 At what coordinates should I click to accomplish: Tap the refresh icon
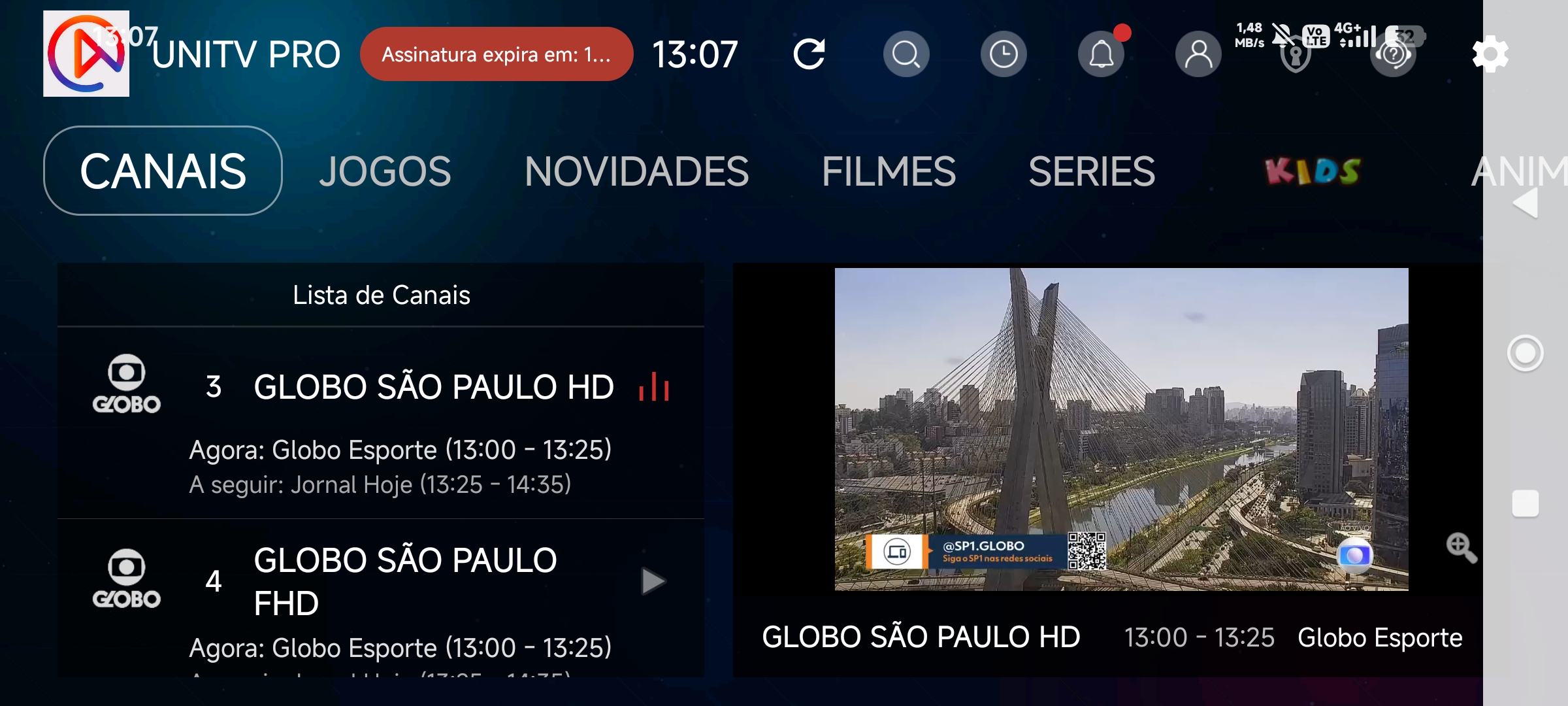pos(809,54)
